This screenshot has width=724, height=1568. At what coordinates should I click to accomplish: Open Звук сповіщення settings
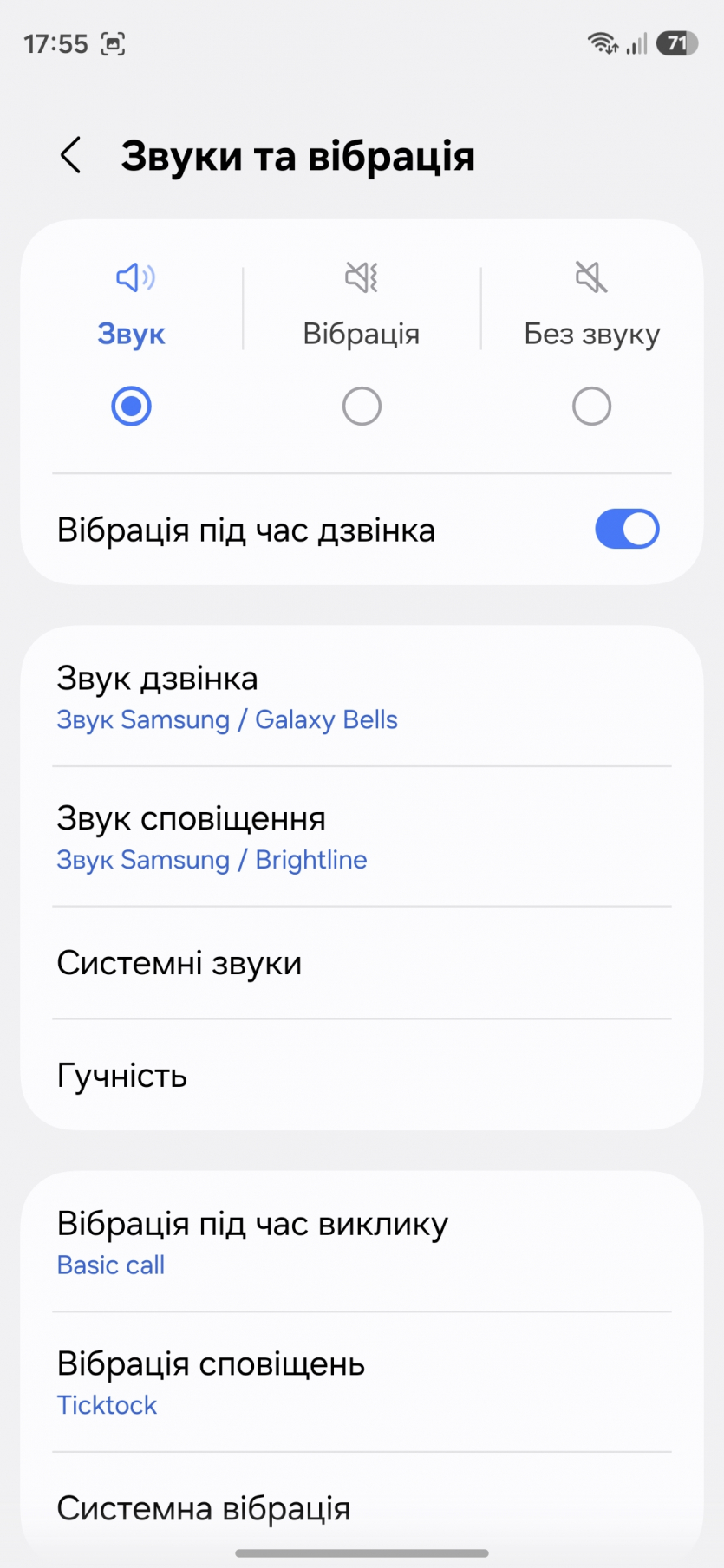(361, 837)
